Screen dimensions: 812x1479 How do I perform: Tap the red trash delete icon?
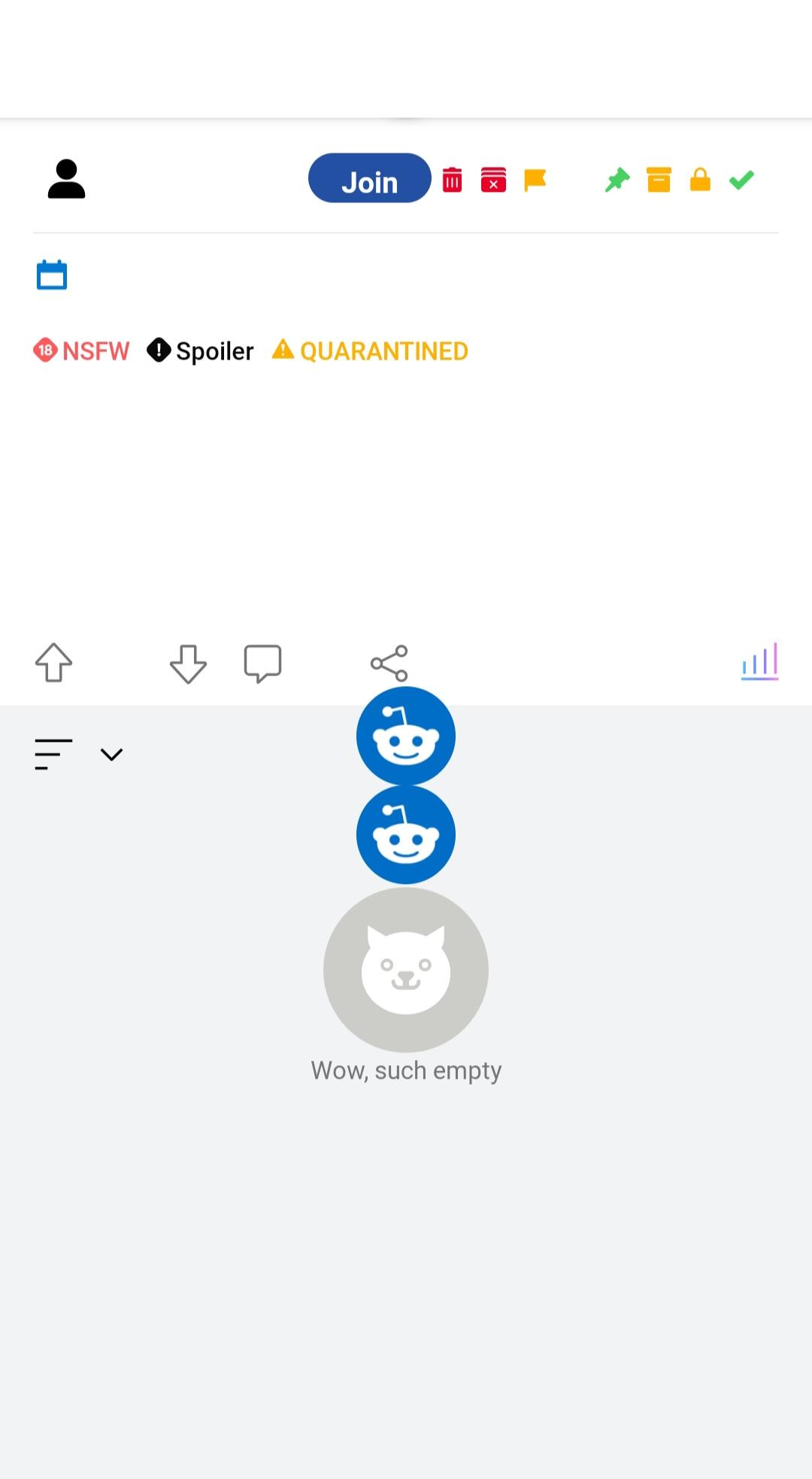452,180
